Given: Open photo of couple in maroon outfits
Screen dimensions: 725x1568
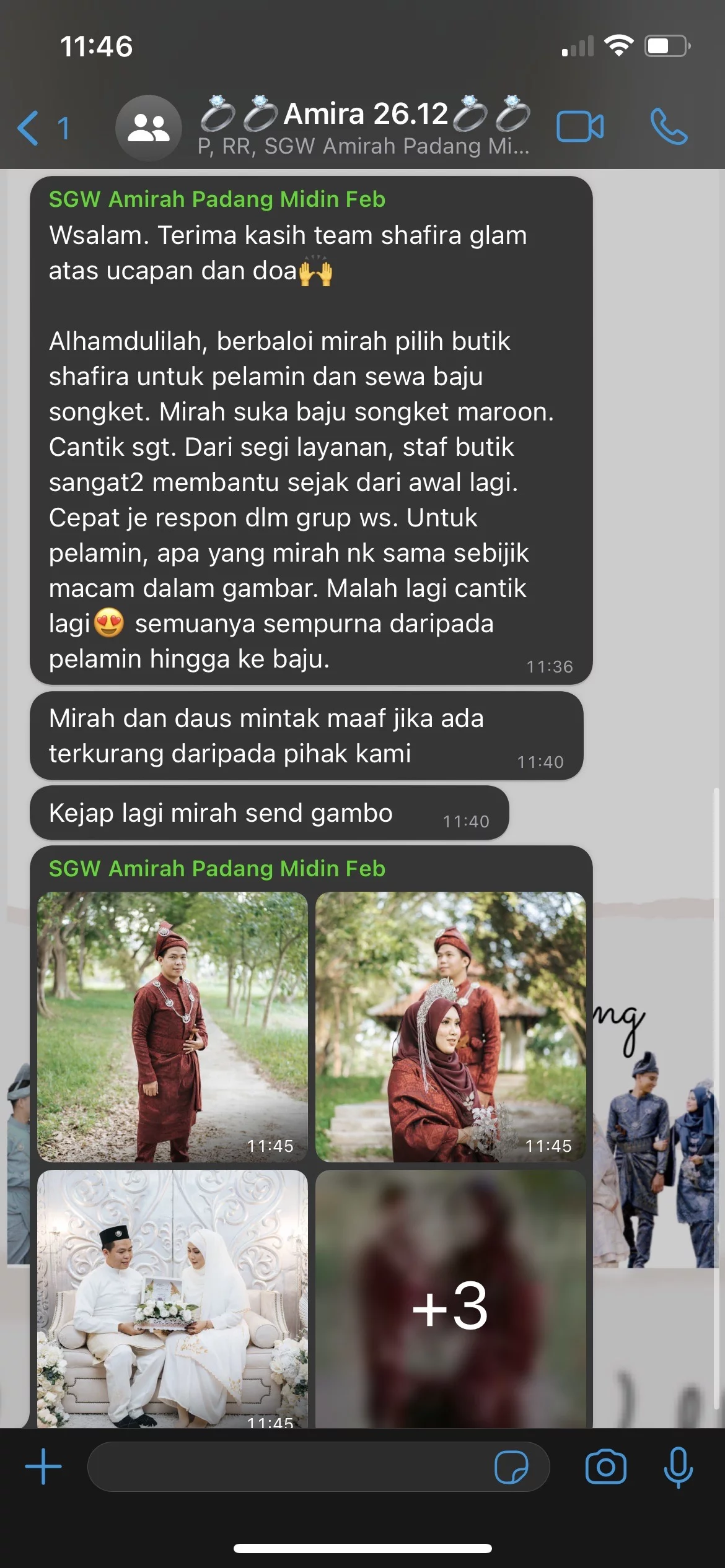Looking at the screenshot, I should [450, 1026].
